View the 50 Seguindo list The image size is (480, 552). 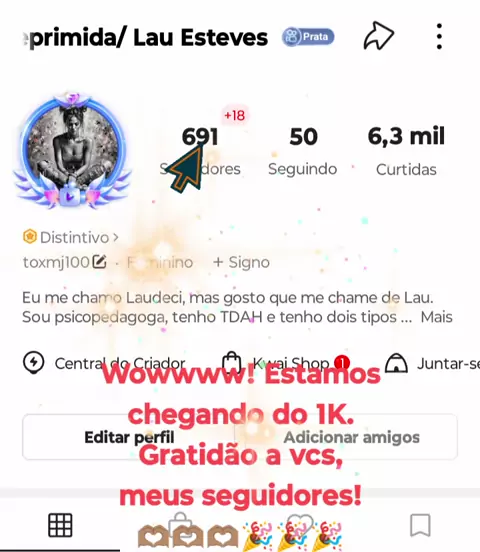[x=303, y=151]
